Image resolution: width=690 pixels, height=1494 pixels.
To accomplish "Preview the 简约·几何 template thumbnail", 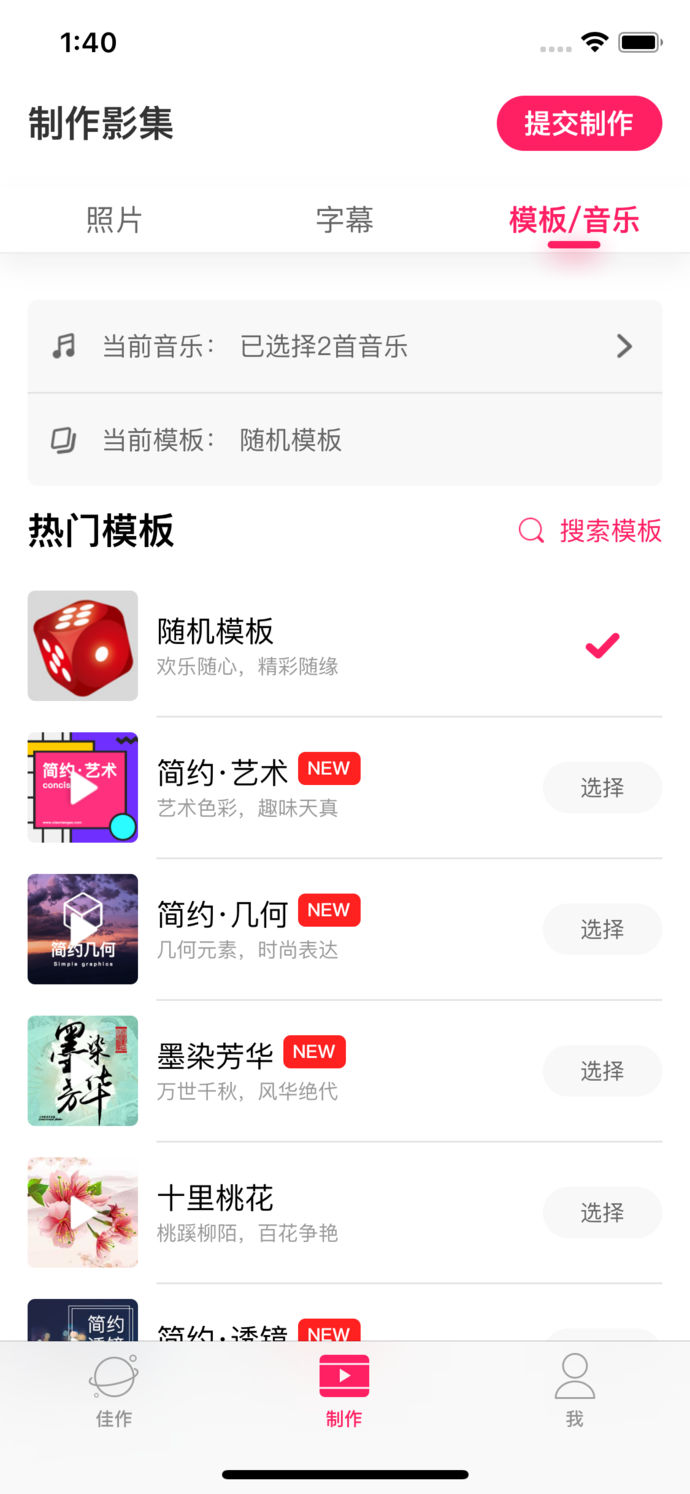I will pos(83,929).
